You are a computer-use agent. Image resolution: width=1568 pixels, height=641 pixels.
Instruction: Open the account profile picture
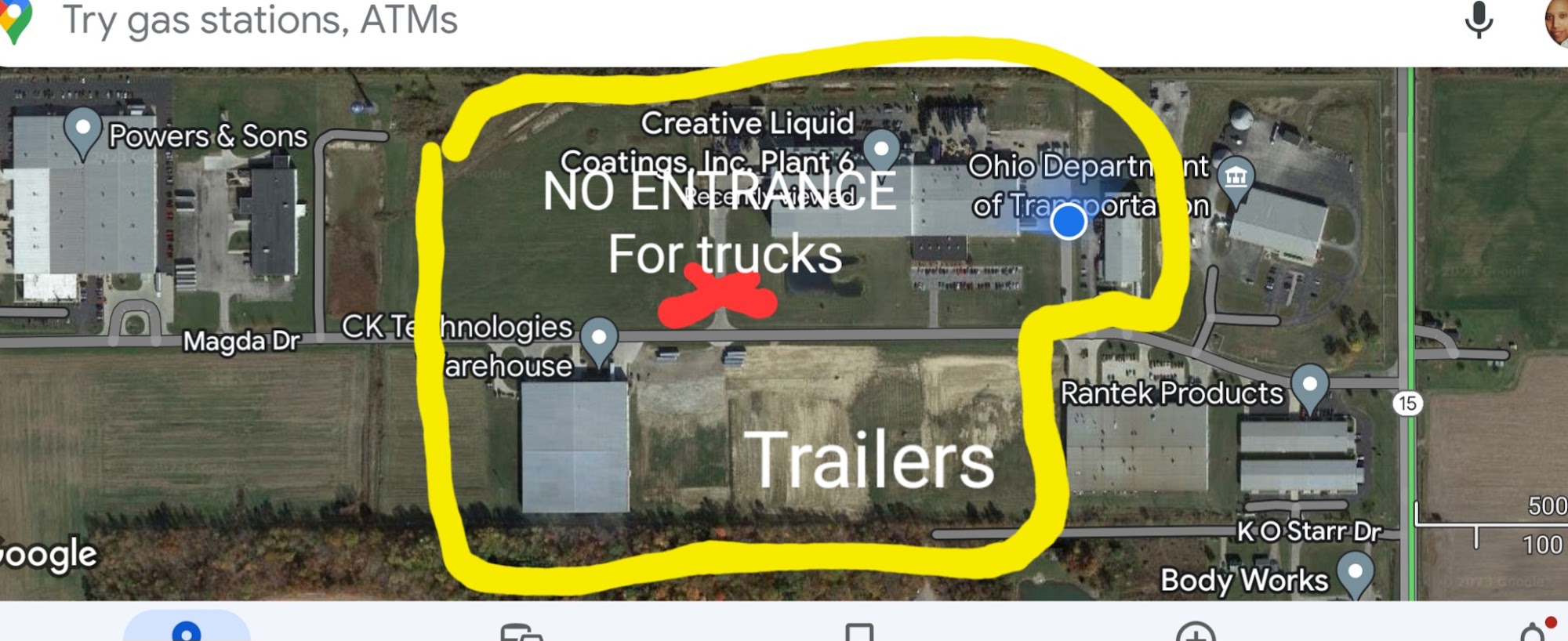click(1556, 22)
